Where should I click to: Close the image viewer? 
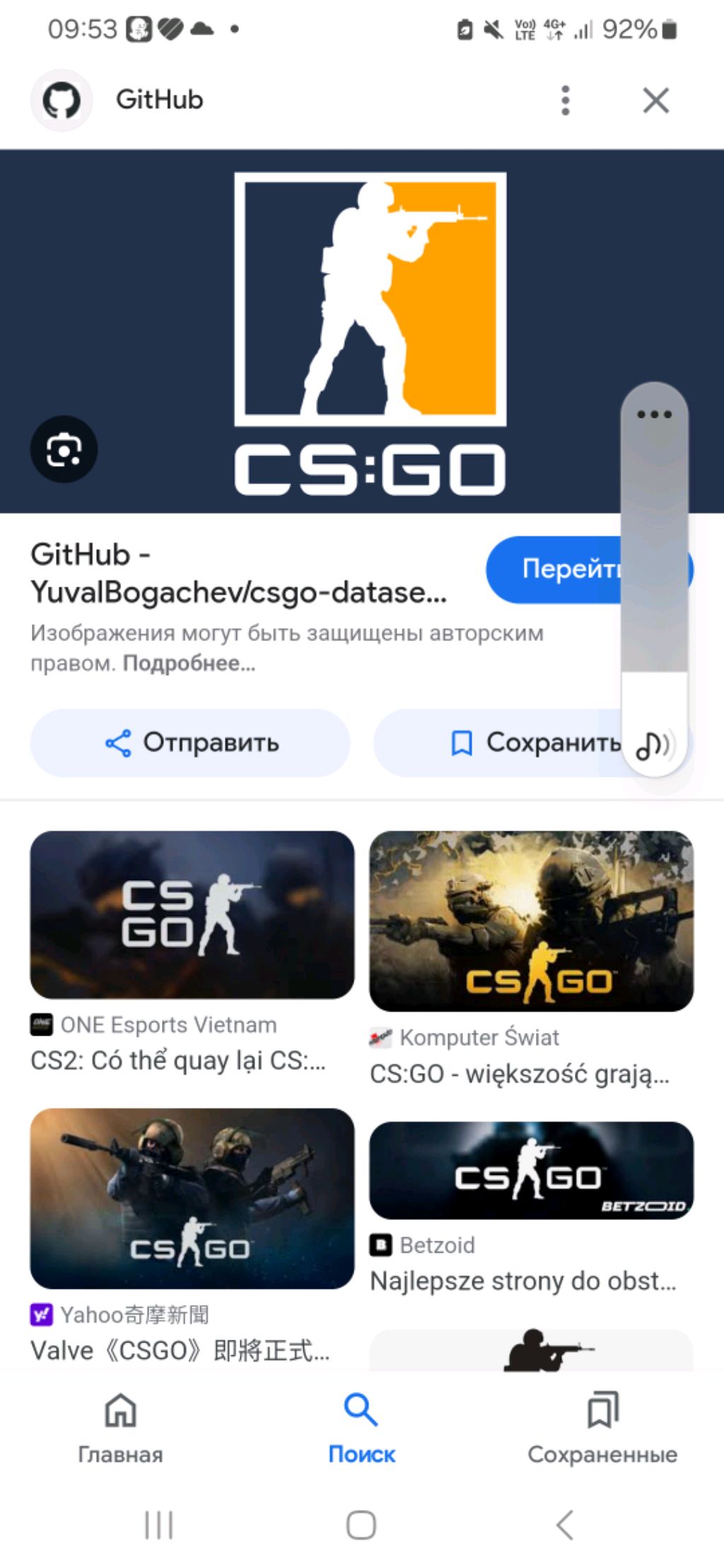655,100
